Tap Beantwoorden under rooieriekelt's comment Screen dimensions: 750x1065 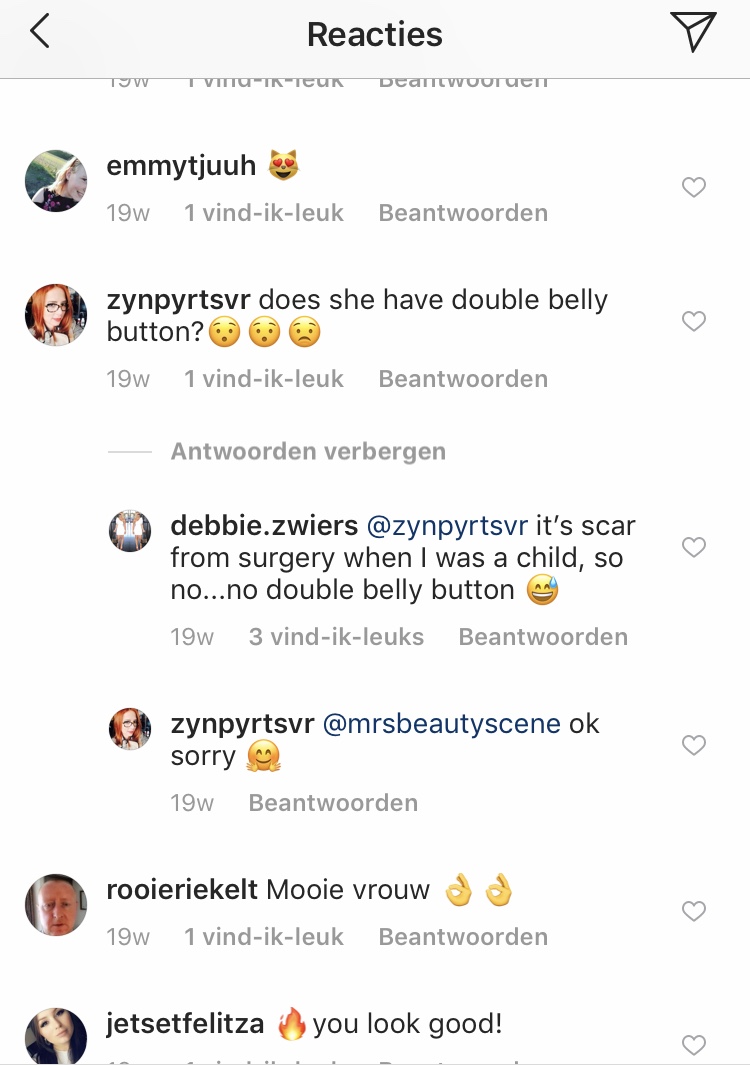pos(463,937)
